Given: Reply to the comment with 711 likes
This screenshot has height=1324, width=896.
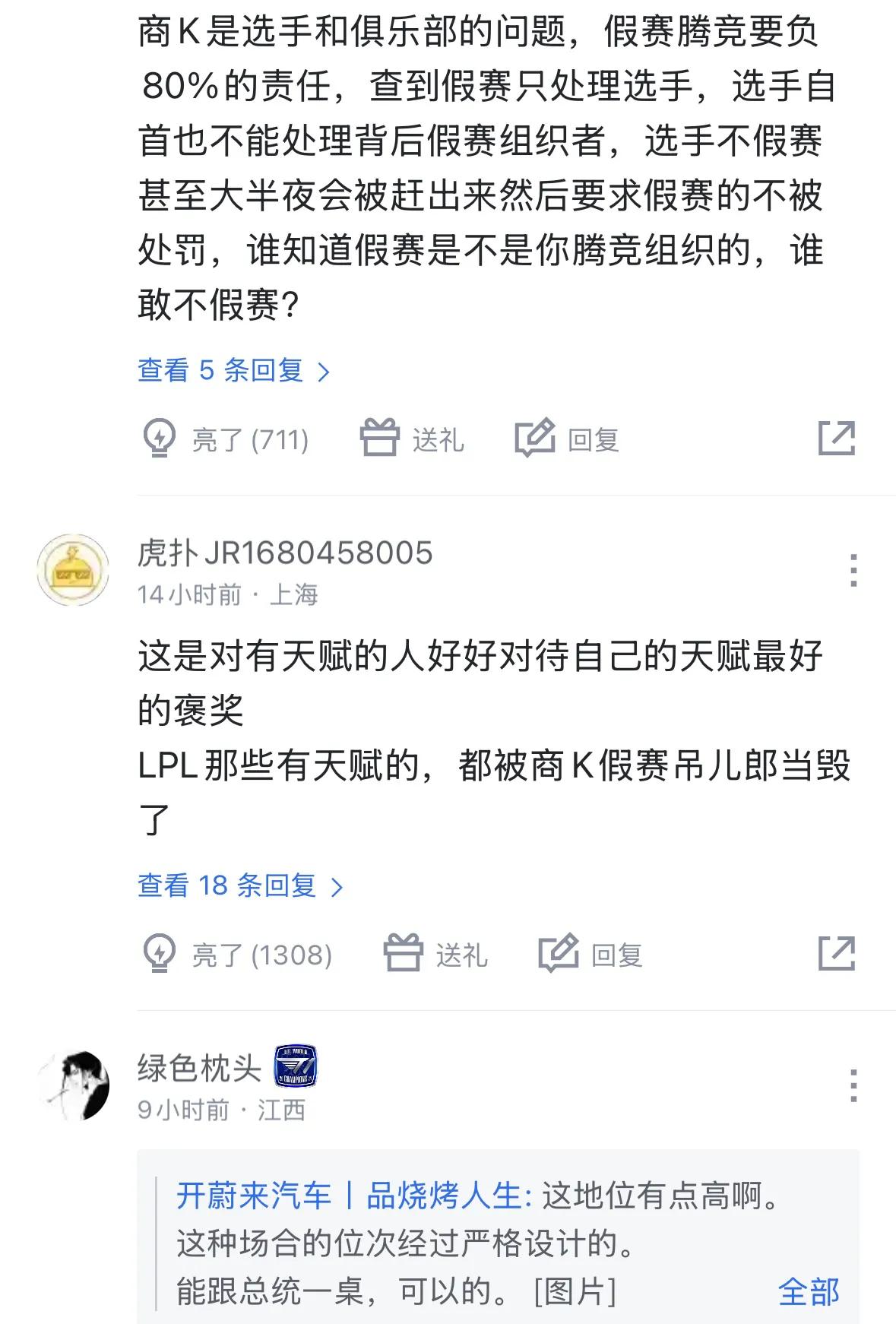Looking at the screenshot, I should [567, 439].
